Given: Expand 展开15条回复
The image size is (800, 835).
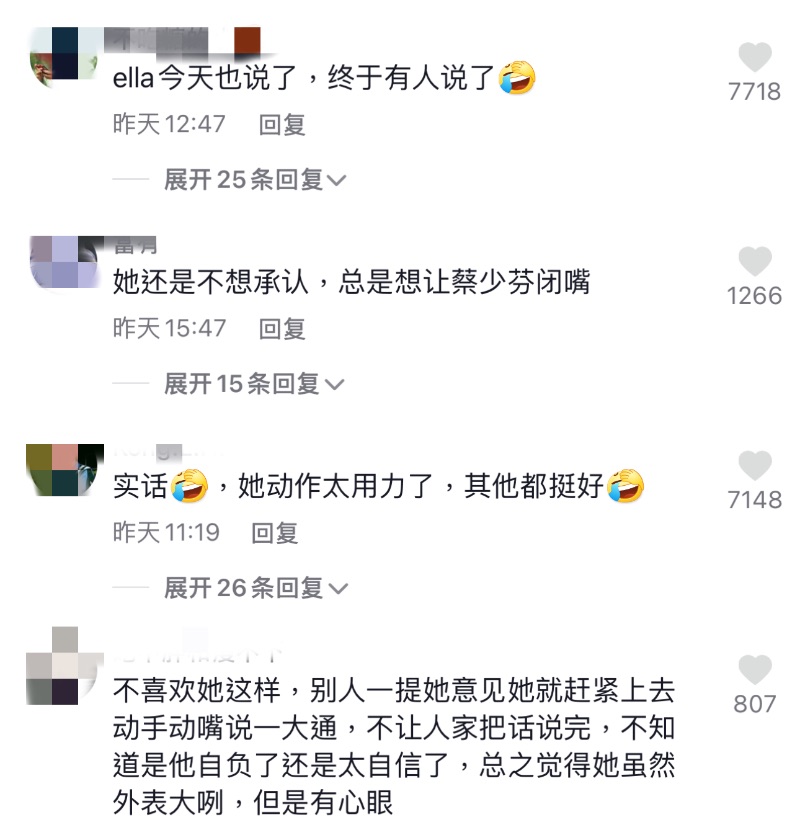Looking at the screenshot, I should coord(255,383).
